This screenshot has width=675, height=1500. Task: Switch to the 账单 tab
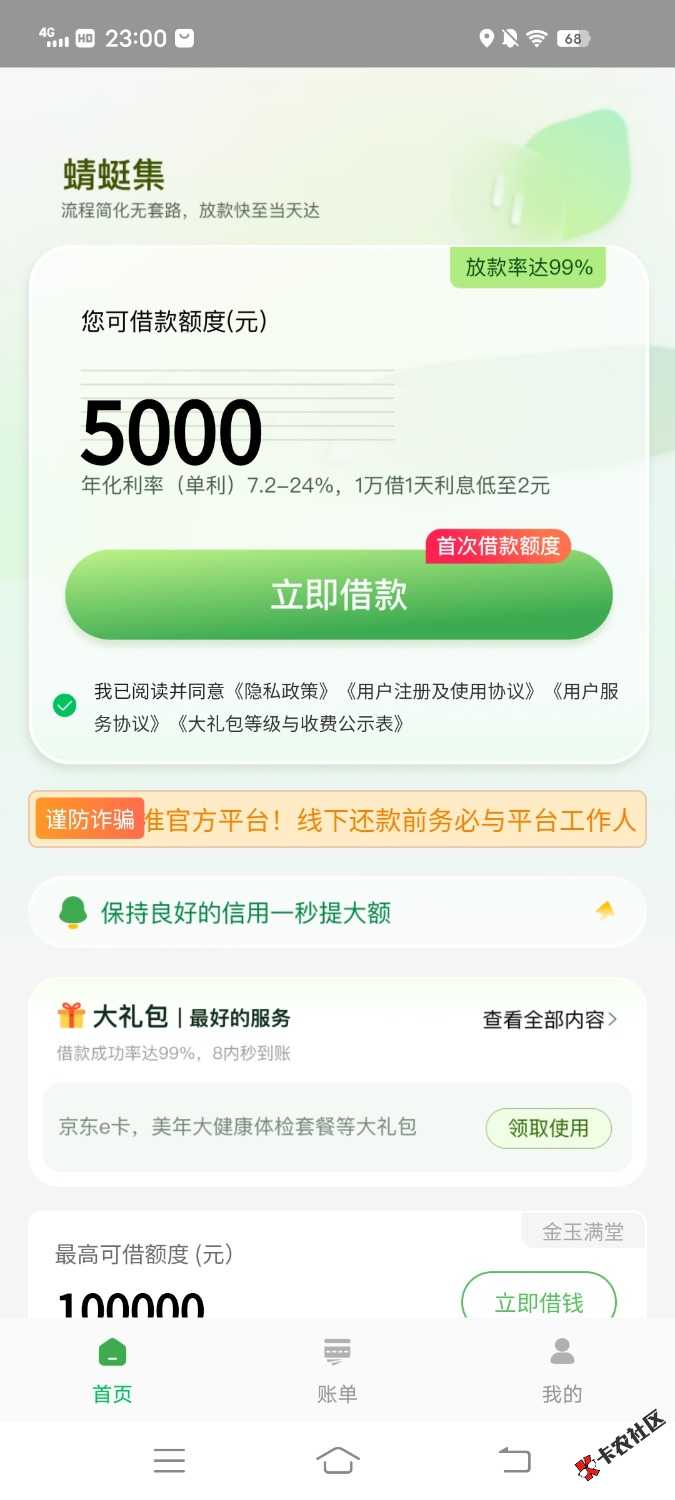[x=337, y=1371]
